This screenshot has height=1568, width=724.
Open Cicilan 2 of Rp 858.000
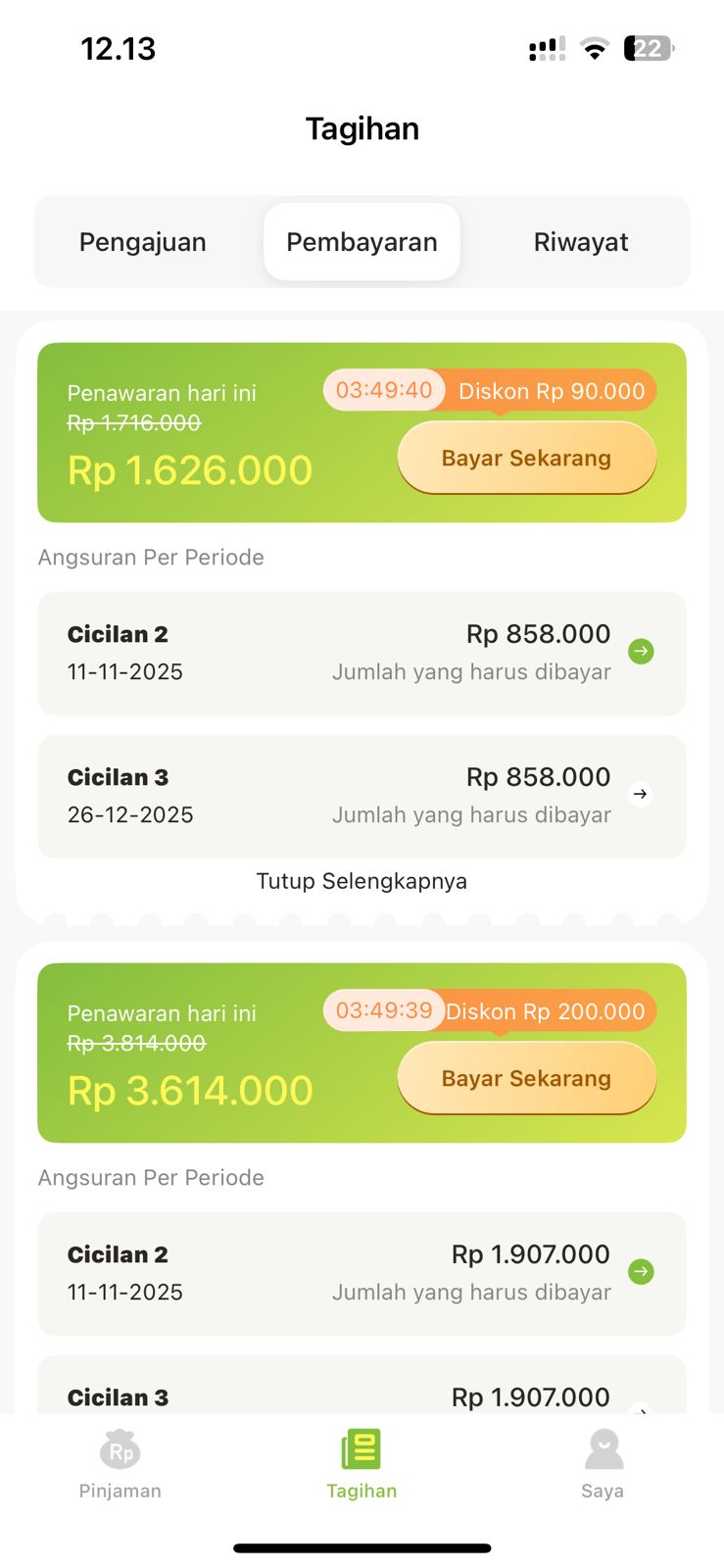click(362, 653)
